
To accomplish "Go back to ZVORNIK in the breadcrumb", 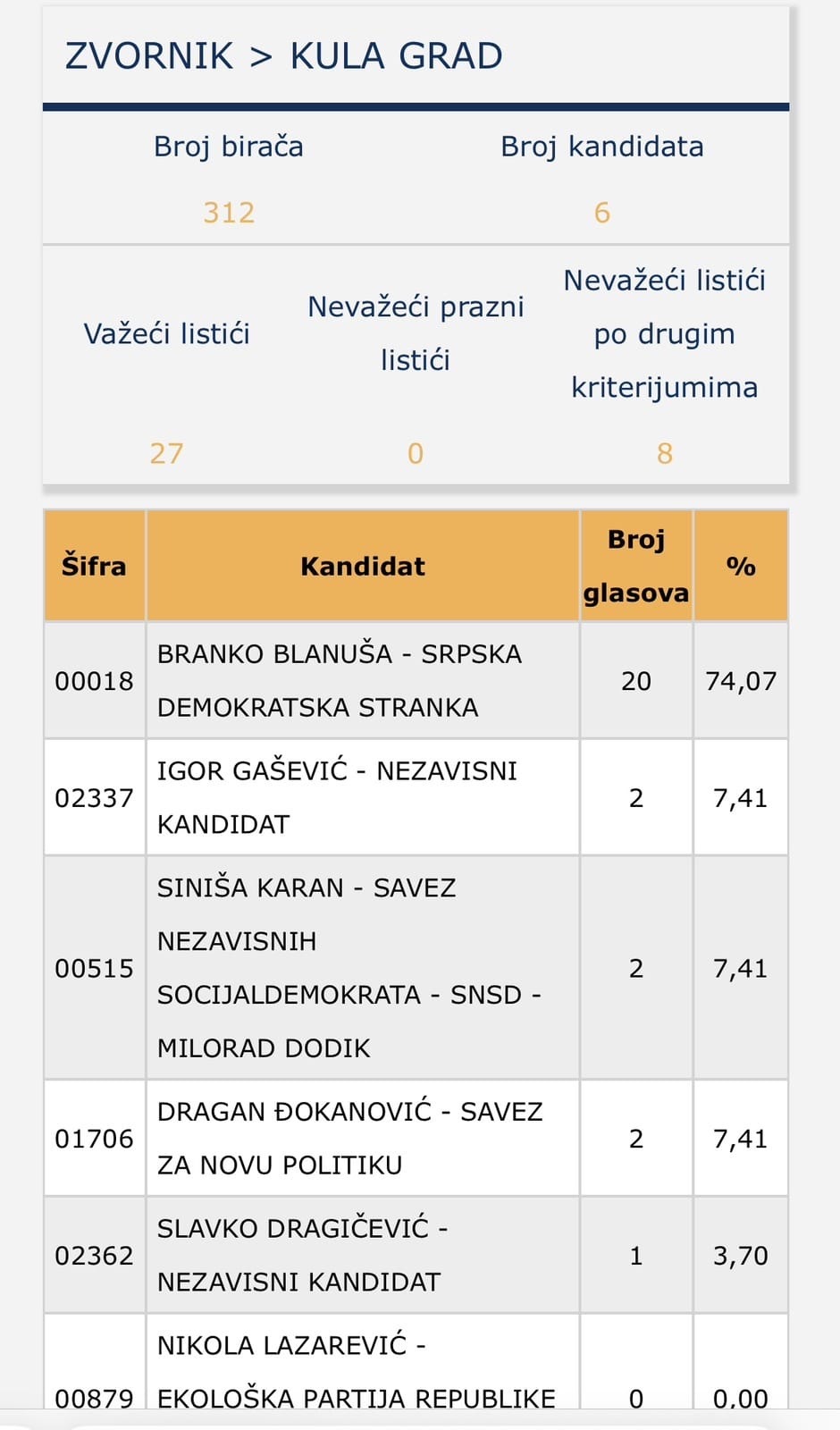I will 149,56.
